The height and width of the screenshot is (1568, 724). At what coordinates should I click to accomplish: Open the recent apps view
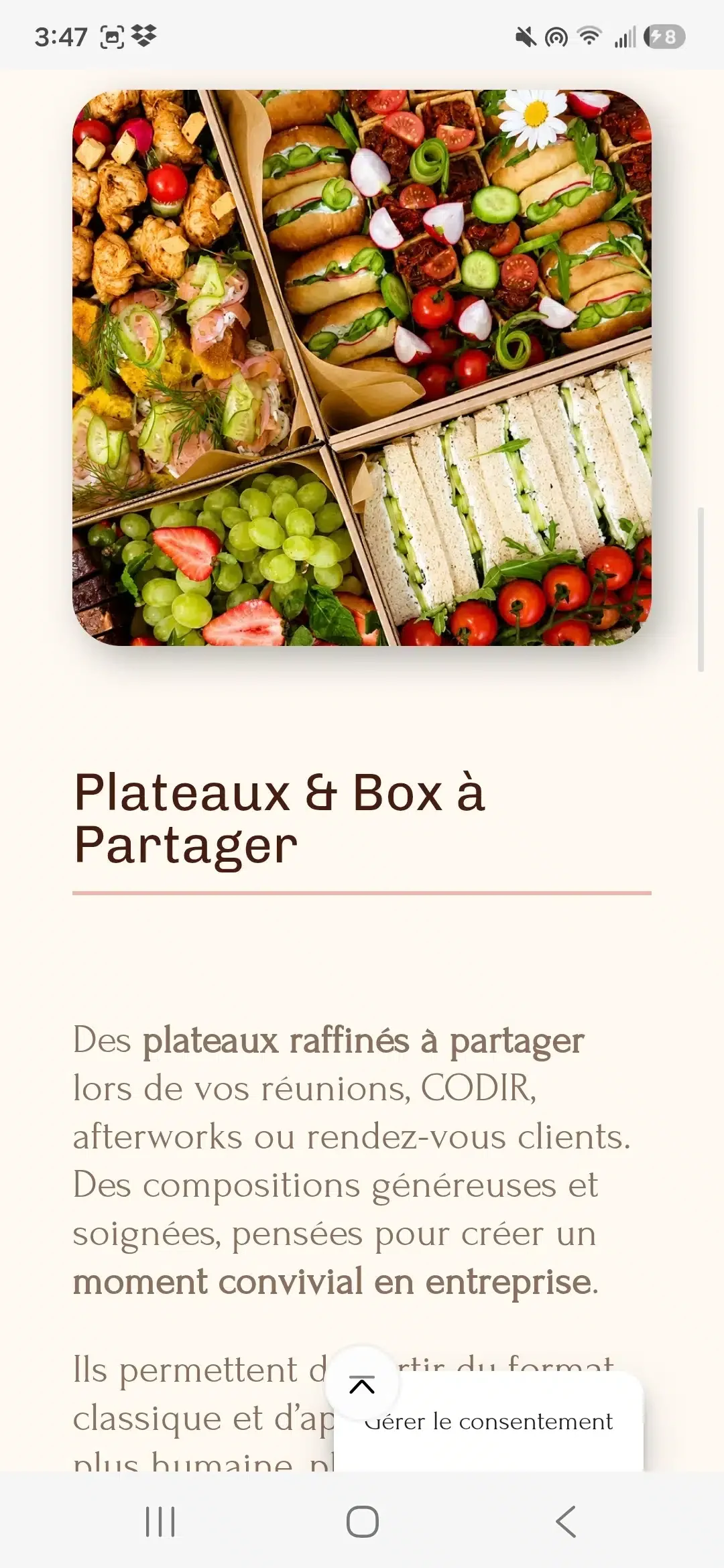pyautogui.click(x=160, y=1521)
